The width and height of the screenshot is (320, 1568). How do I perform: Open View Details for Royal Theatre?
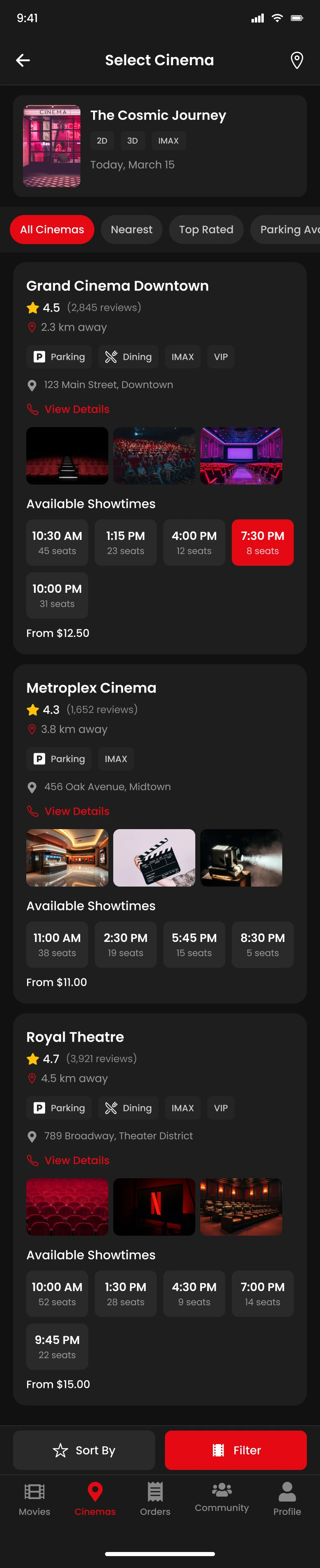click(77, 1160)
